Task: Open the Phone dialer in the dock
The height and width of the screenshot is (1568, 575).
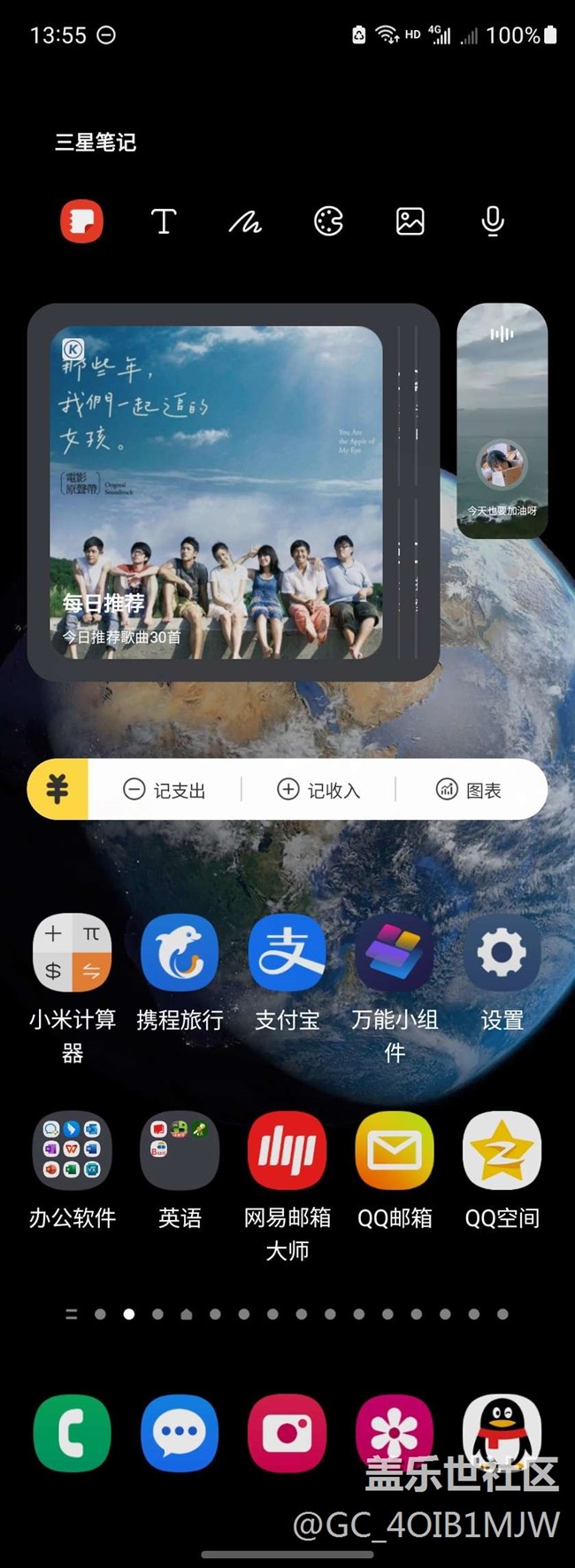Action: pos(73,1433)
